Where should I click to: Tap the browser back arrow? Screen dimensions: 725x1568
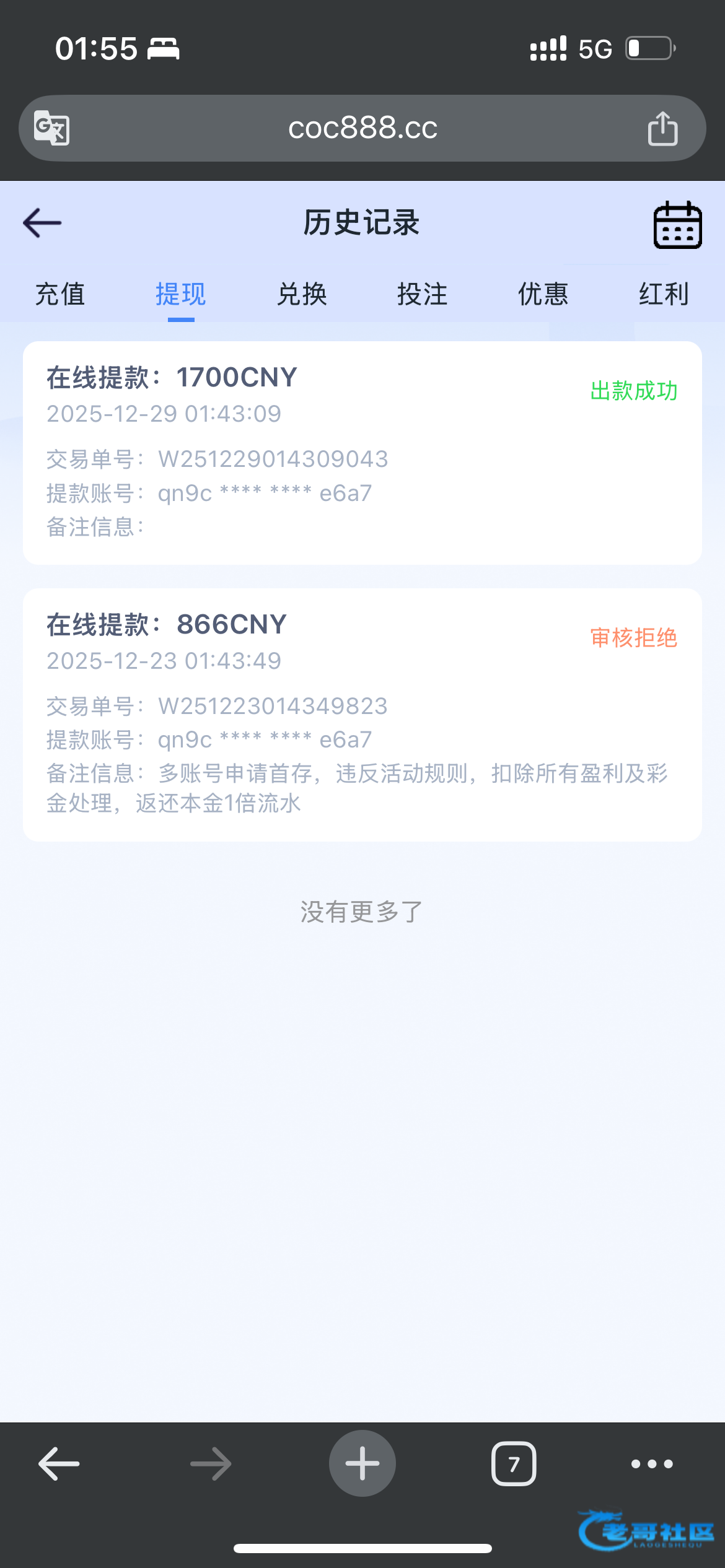pos(59,1464)
